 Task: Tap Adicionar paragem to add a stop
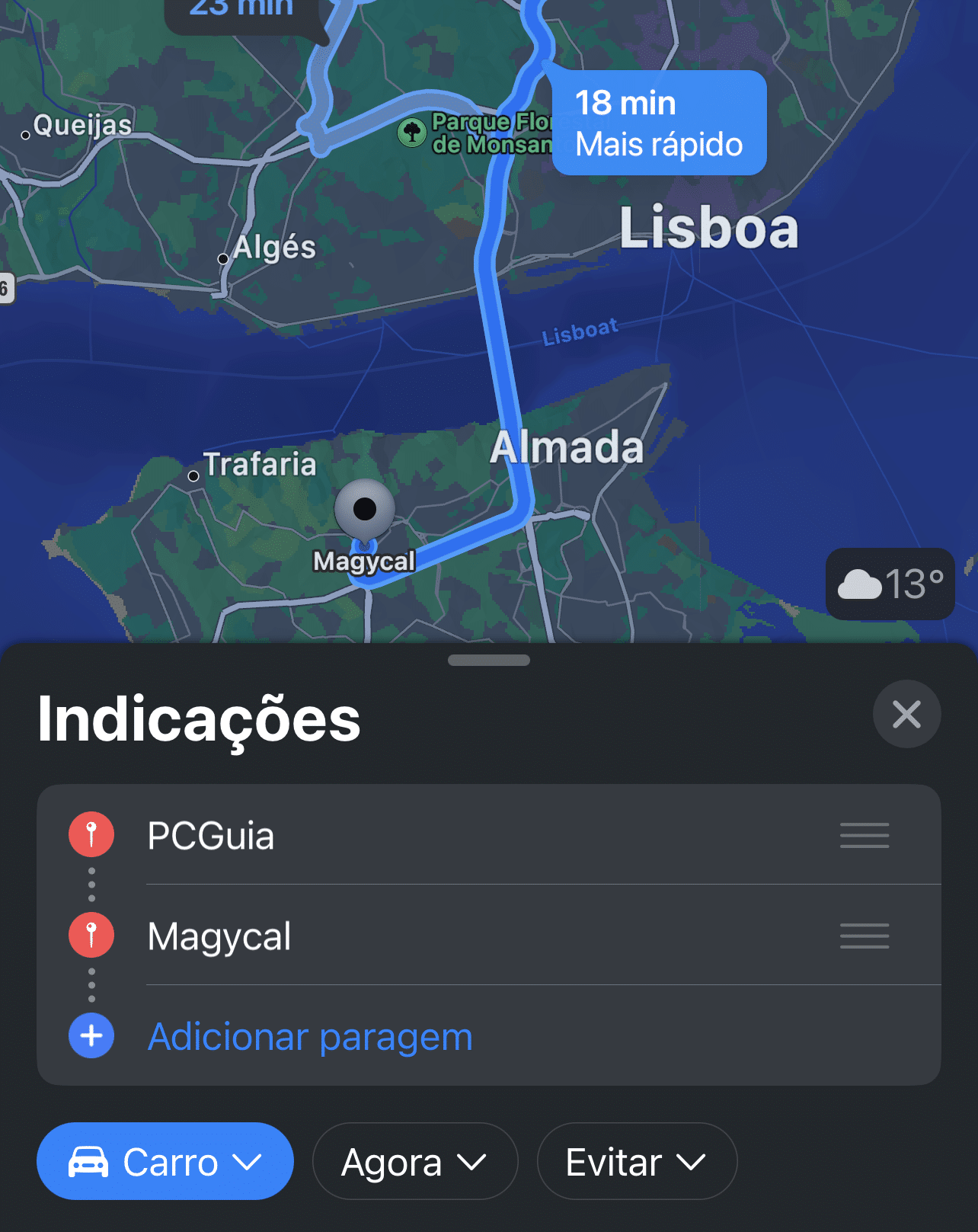tap(309, 1036)
